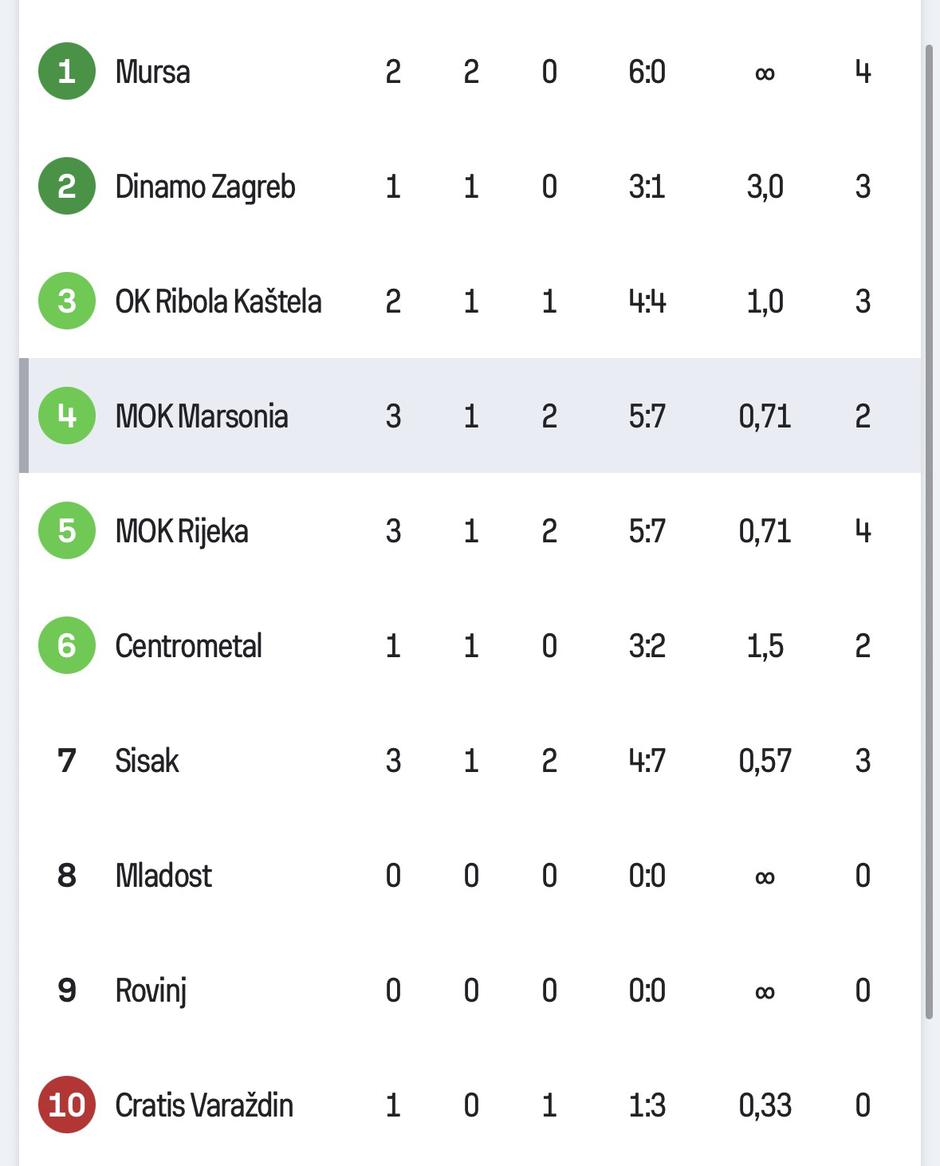
Task: Open Dinamo Zagreb in the standings
Action: coord(205,187)
